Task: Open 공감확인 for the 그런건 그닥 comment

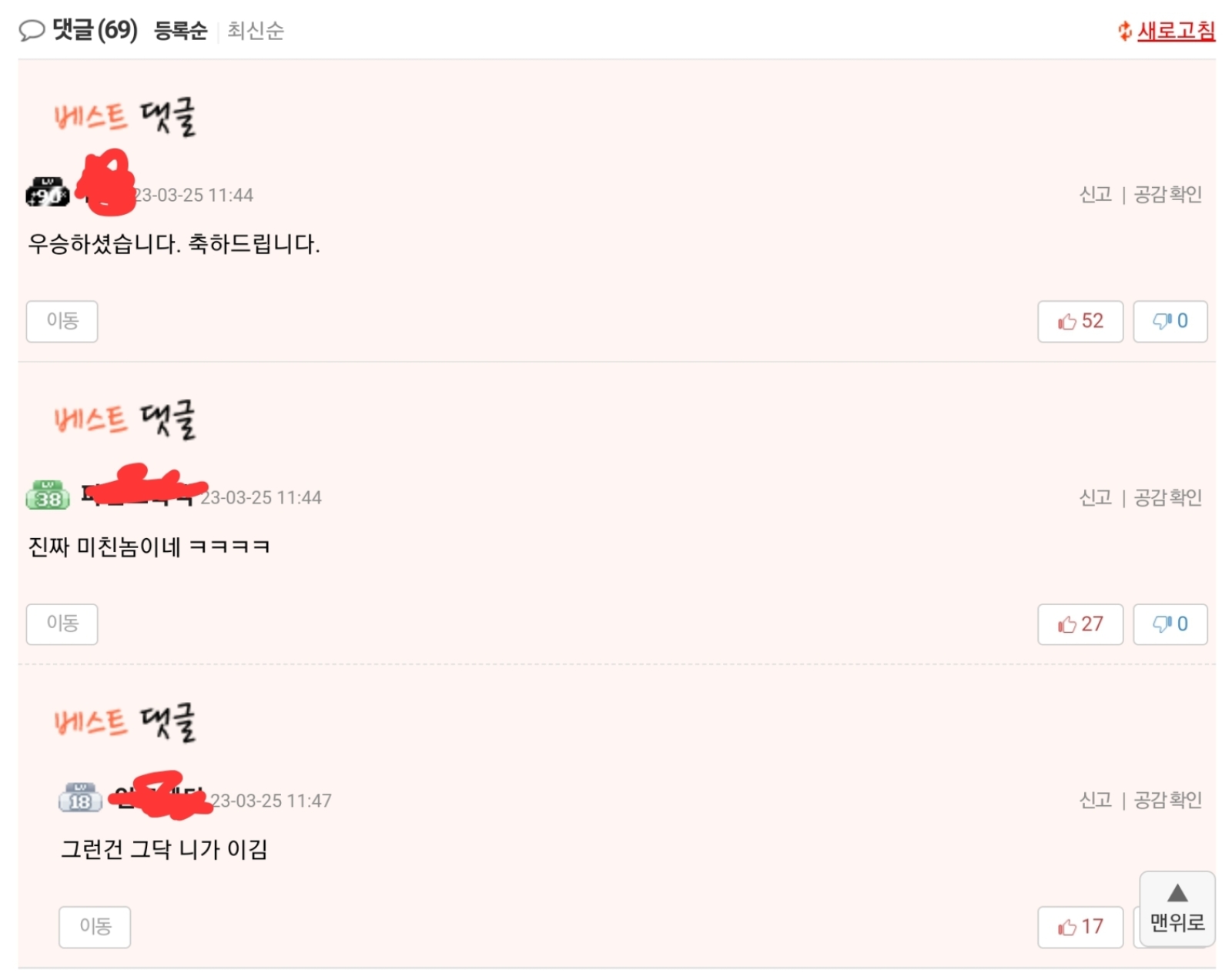Action: click(1167, 801)
